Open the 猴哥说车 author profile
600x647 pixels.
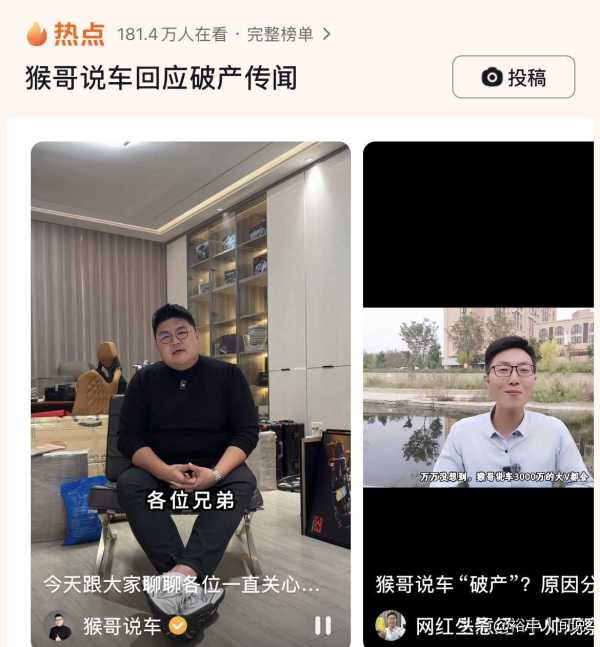point(120,626)
